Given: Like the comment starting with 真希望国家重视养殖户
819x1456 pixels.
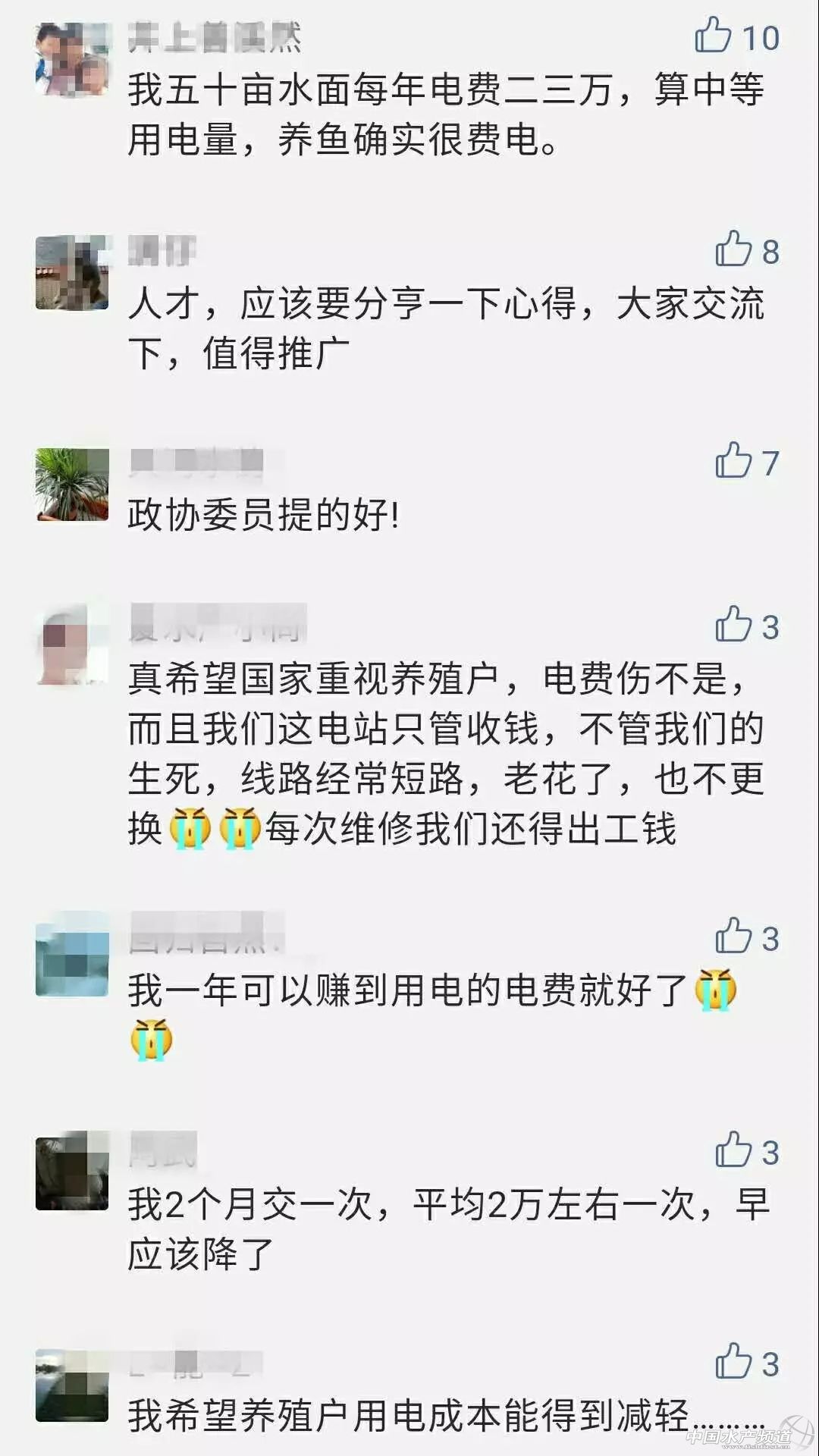Looking at the screenshot, I should coord(733,624).
